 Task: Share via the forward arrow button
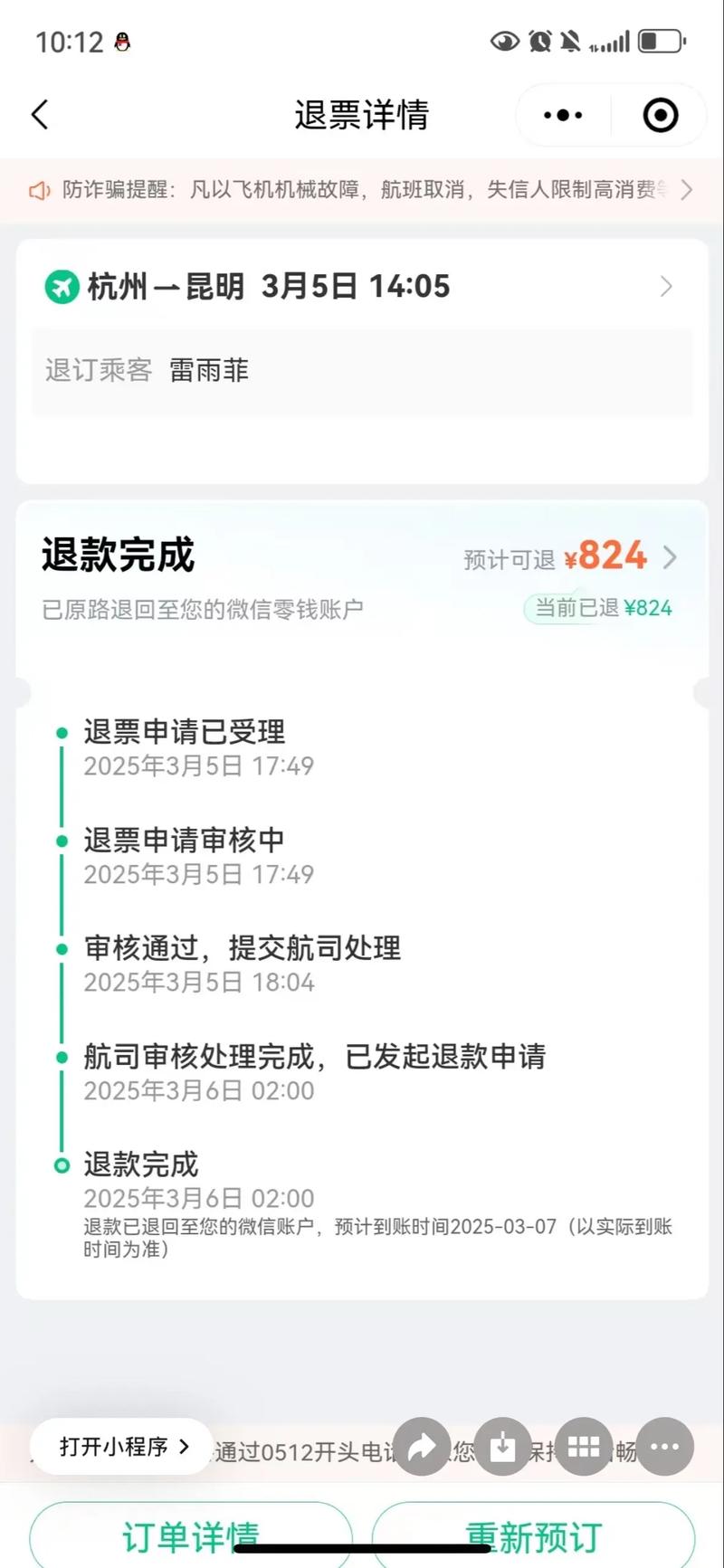(422, 1447)
